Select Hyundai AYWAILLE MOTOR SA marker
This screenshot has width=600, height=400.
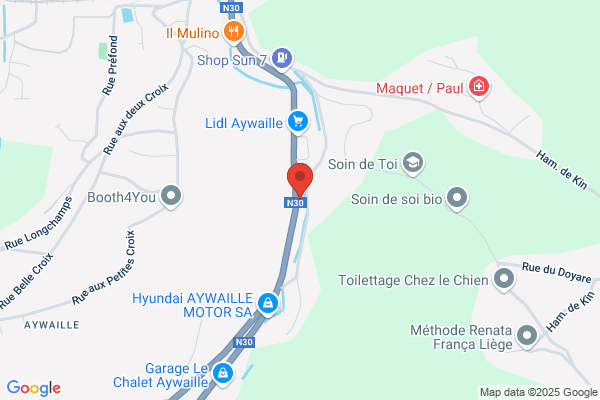[268, 304]
